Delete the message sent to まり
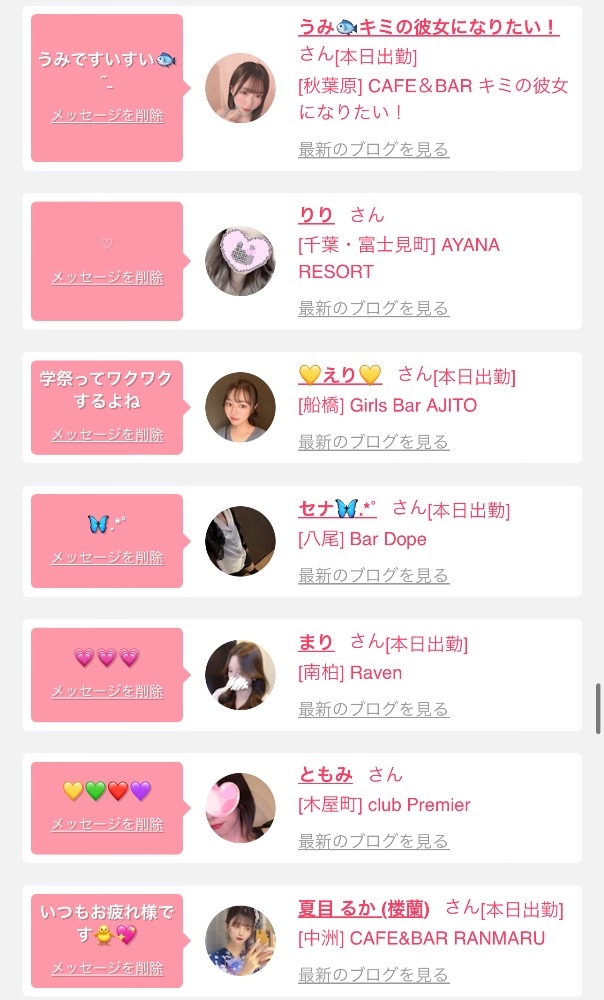This screenshot has width=604, height=1000. pyautogui.click(x=107, y=691)
